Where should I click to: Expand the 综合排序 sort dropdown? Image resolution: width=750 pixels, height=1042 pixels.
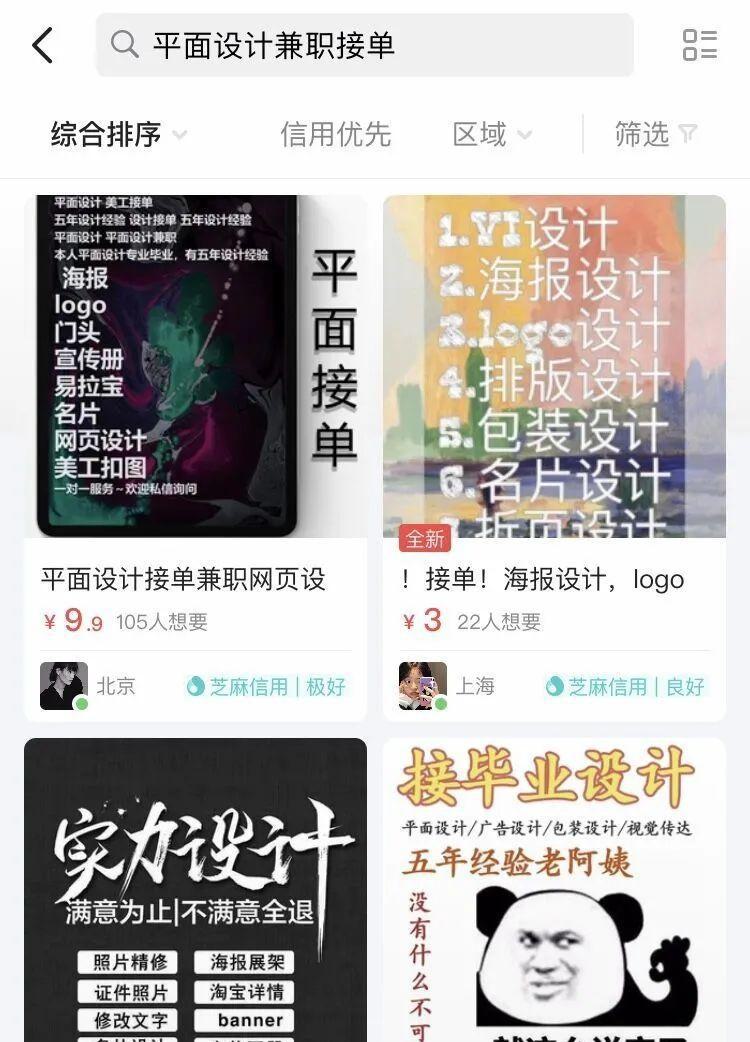(118, 134)
